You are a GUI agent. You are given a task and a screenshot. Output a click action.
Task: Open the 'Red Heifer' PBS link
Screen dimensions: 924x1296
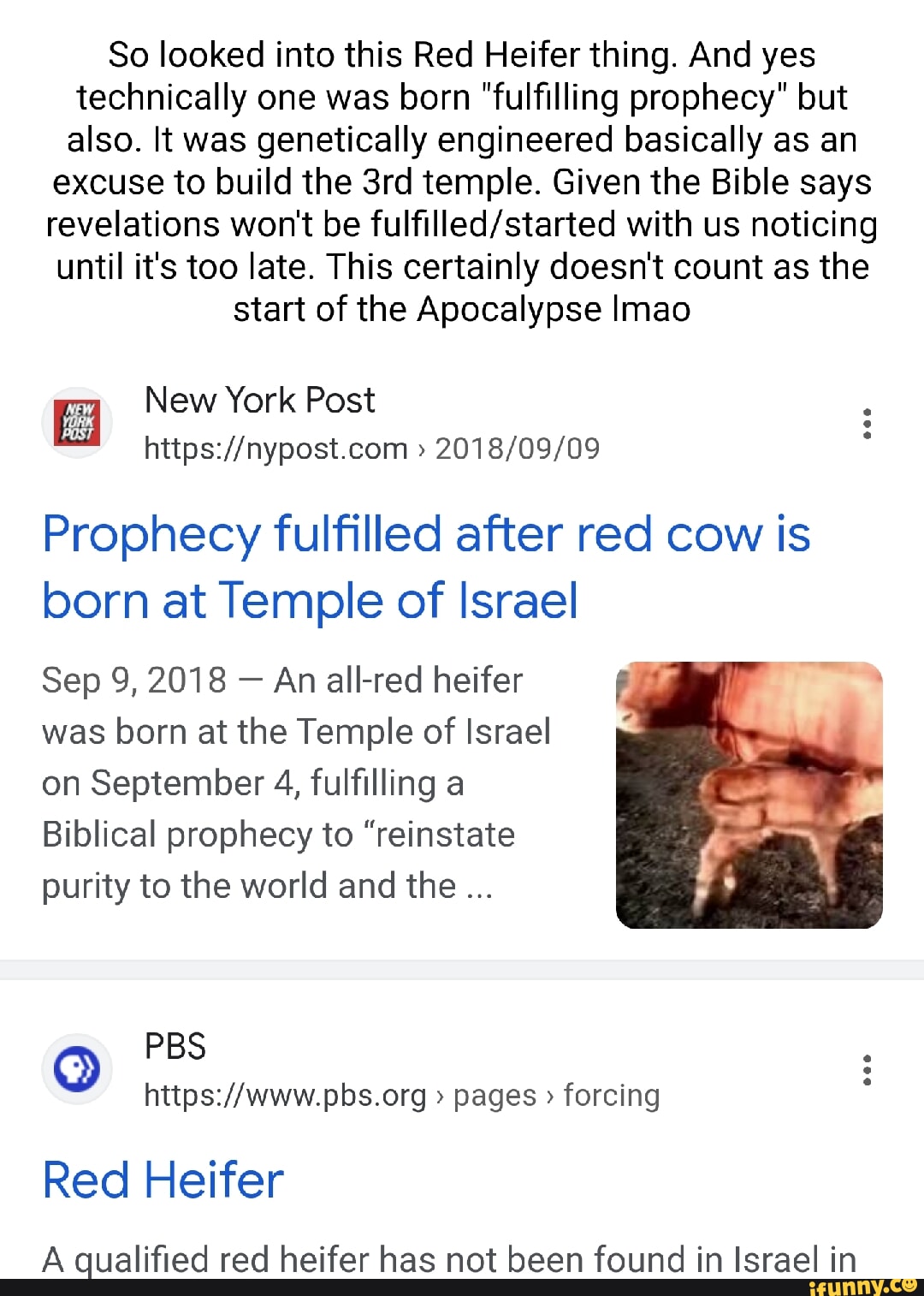(x=161, y=1181)
